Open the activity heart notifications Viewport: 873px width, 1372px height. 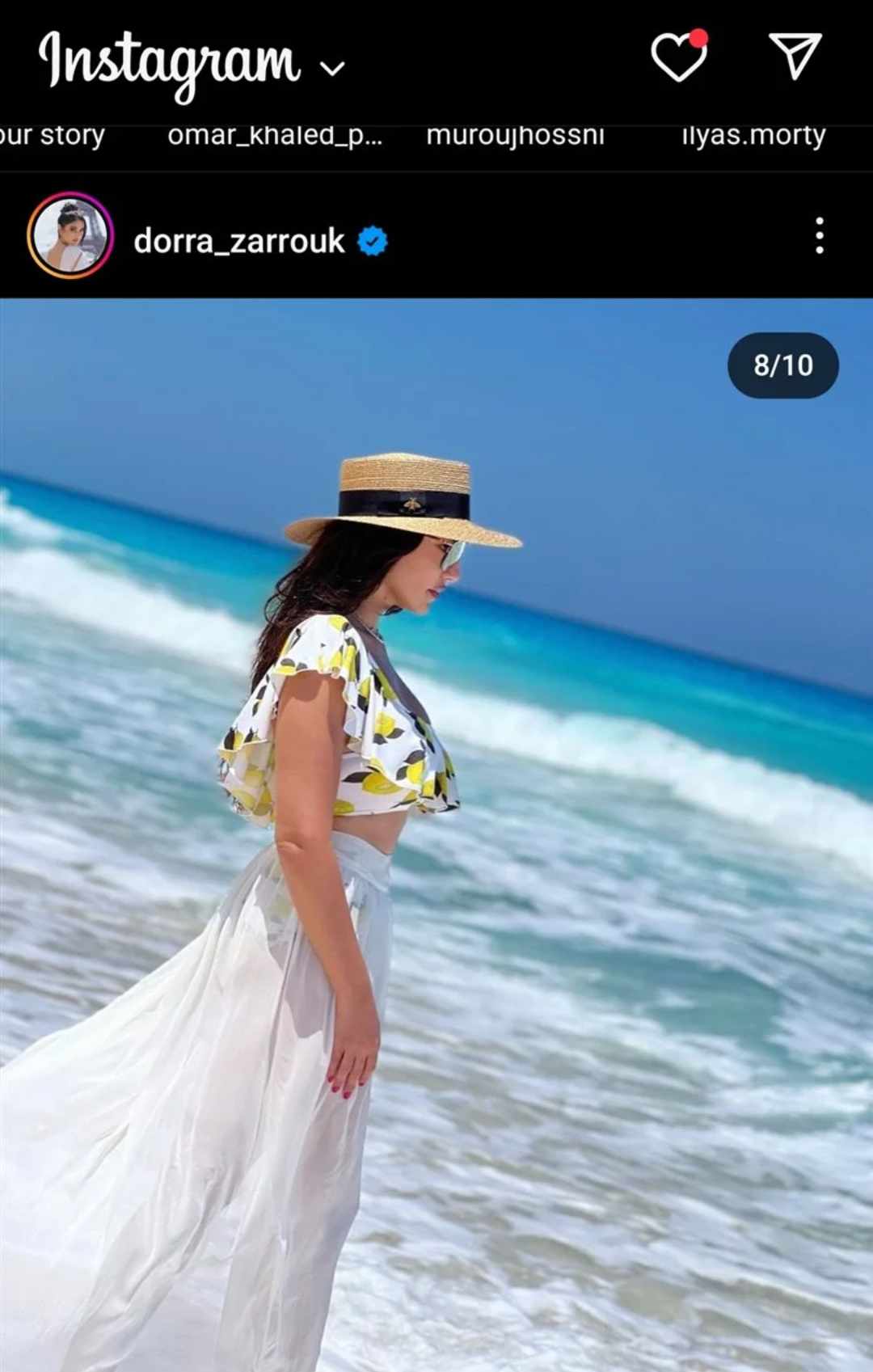(x=679, y=57)
